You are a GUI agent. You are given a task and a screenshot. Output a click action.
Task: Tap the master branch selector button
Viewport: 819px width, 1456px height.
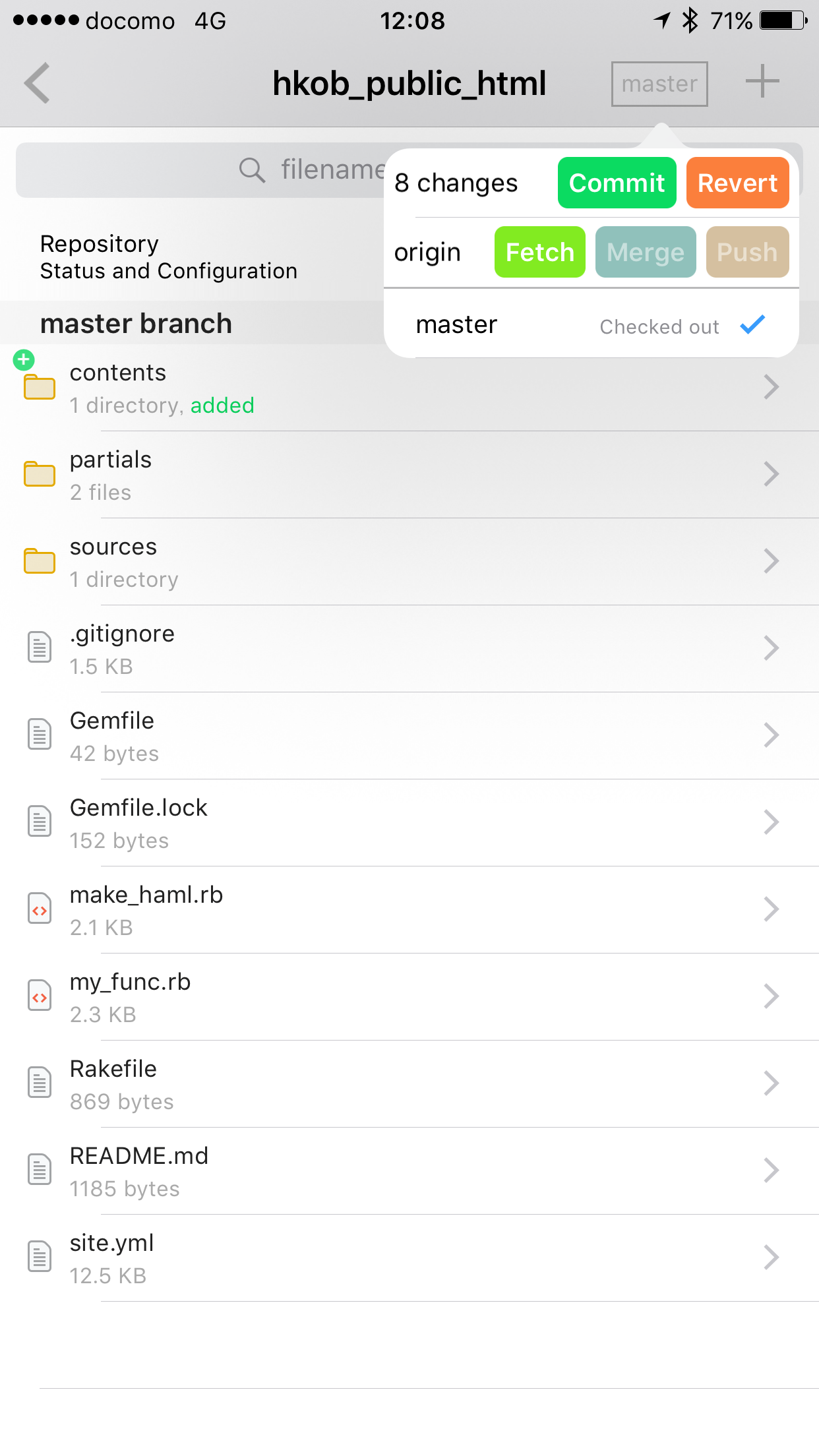pos(659,84)
